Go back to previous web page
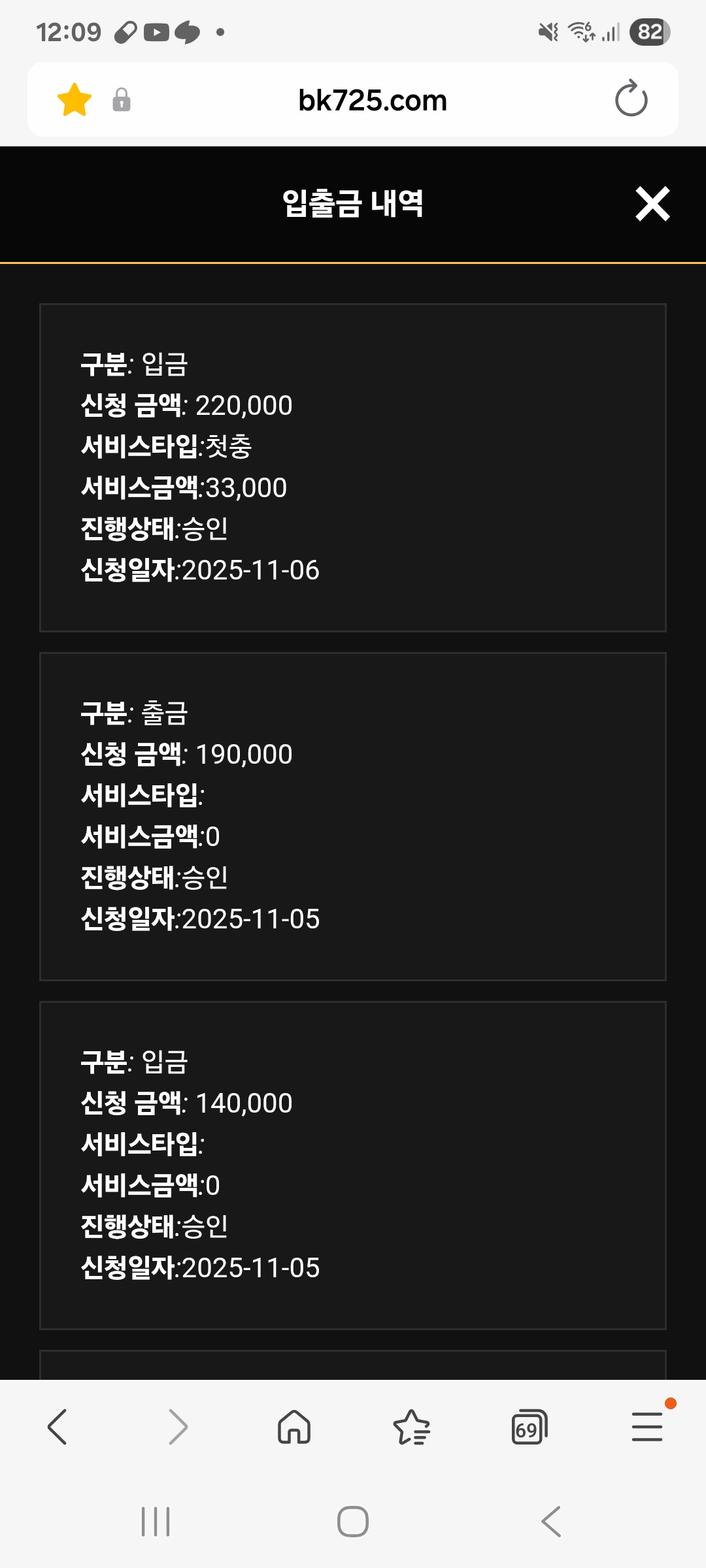 click(x=58, y=1427)
